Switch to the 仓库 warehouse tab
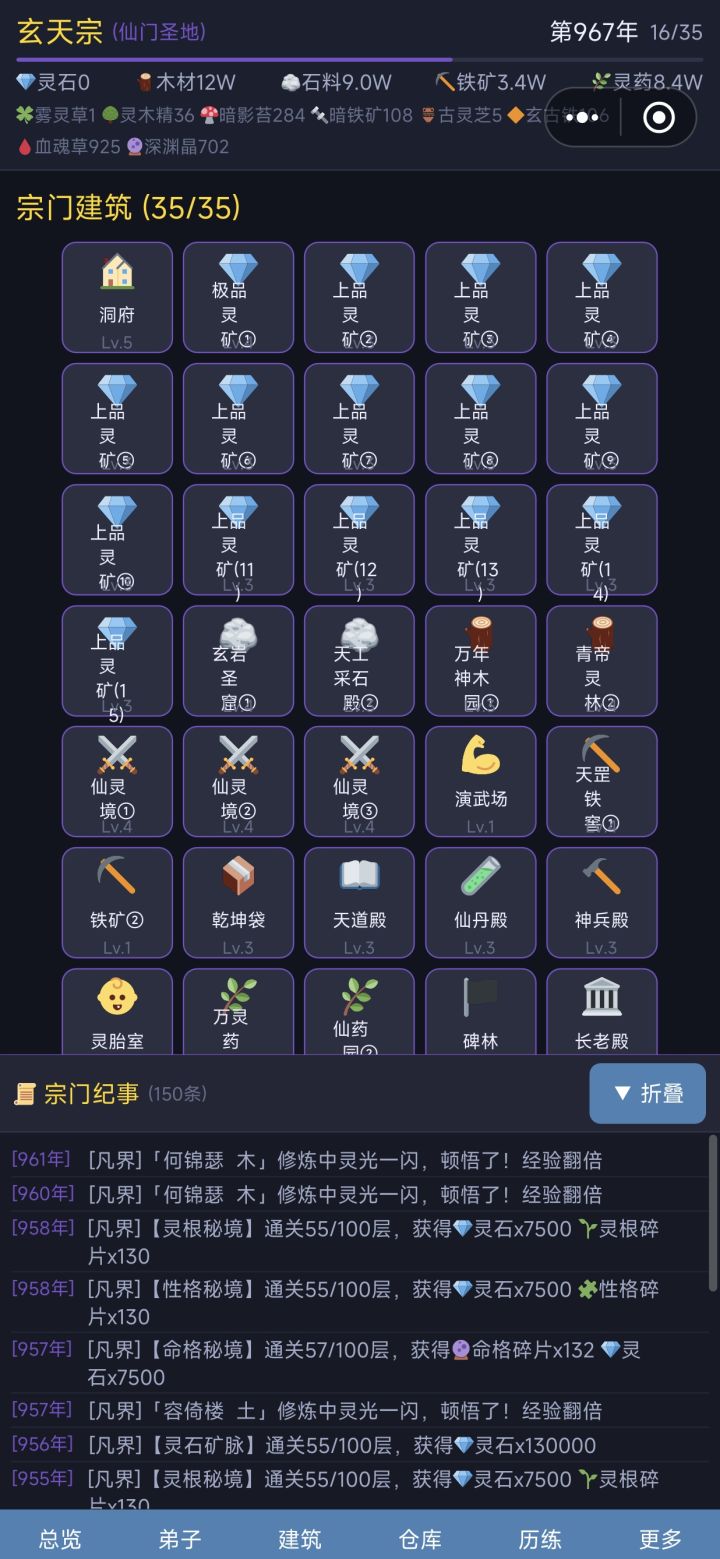 pyautogui.click(x=420, y=1540)
